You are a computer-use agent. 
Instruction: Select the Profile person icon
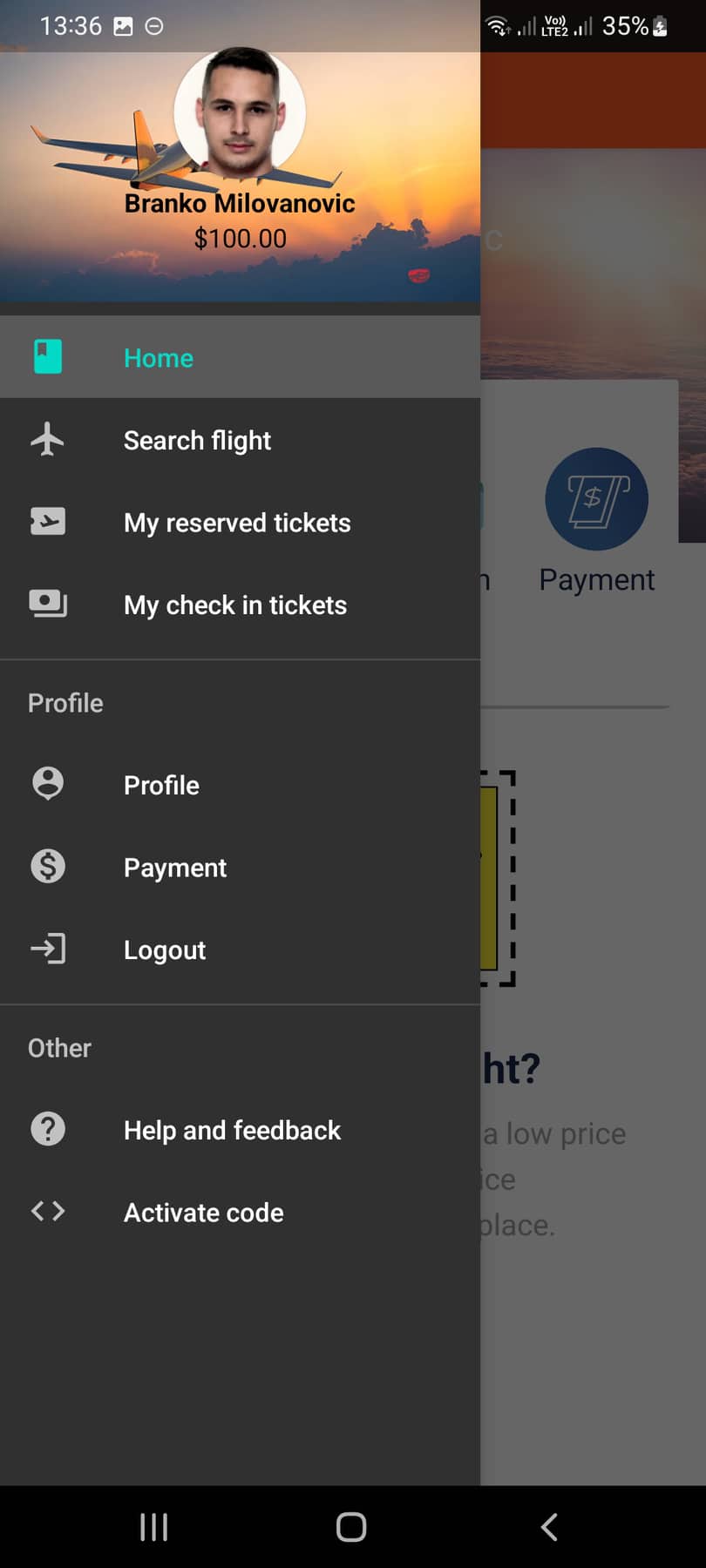(48, 783)
